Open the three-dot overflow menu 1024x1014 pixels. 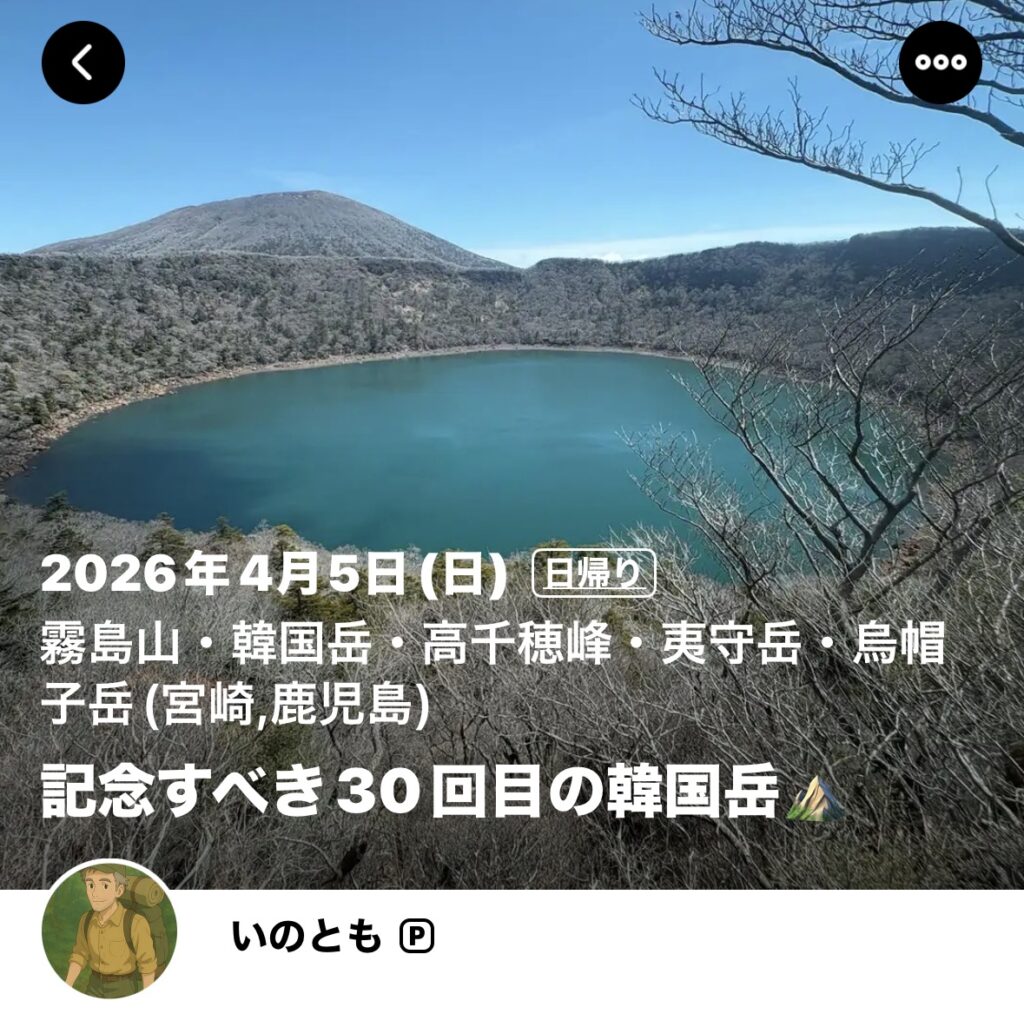tap(940, 63)
